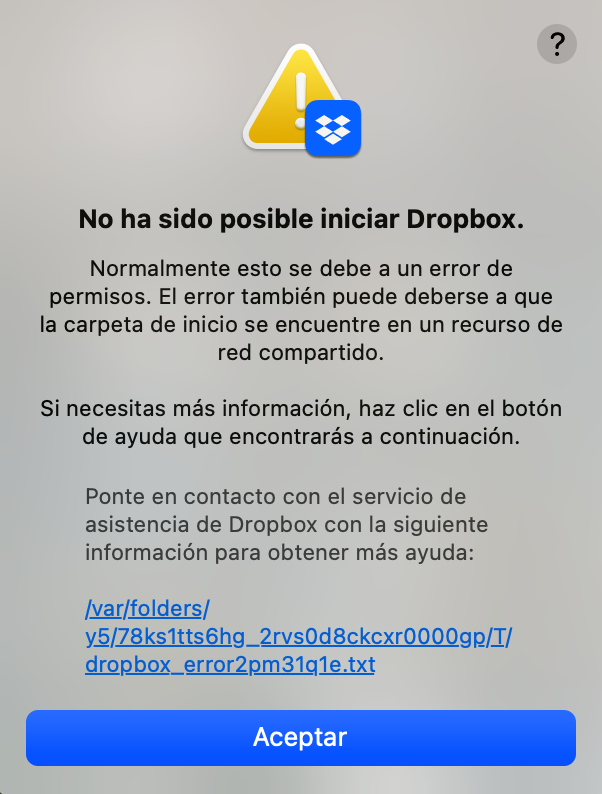This screenshot has height=794, width=602.
Task: Dismiss the dialog with Aceptar
Action: point(300,738)
